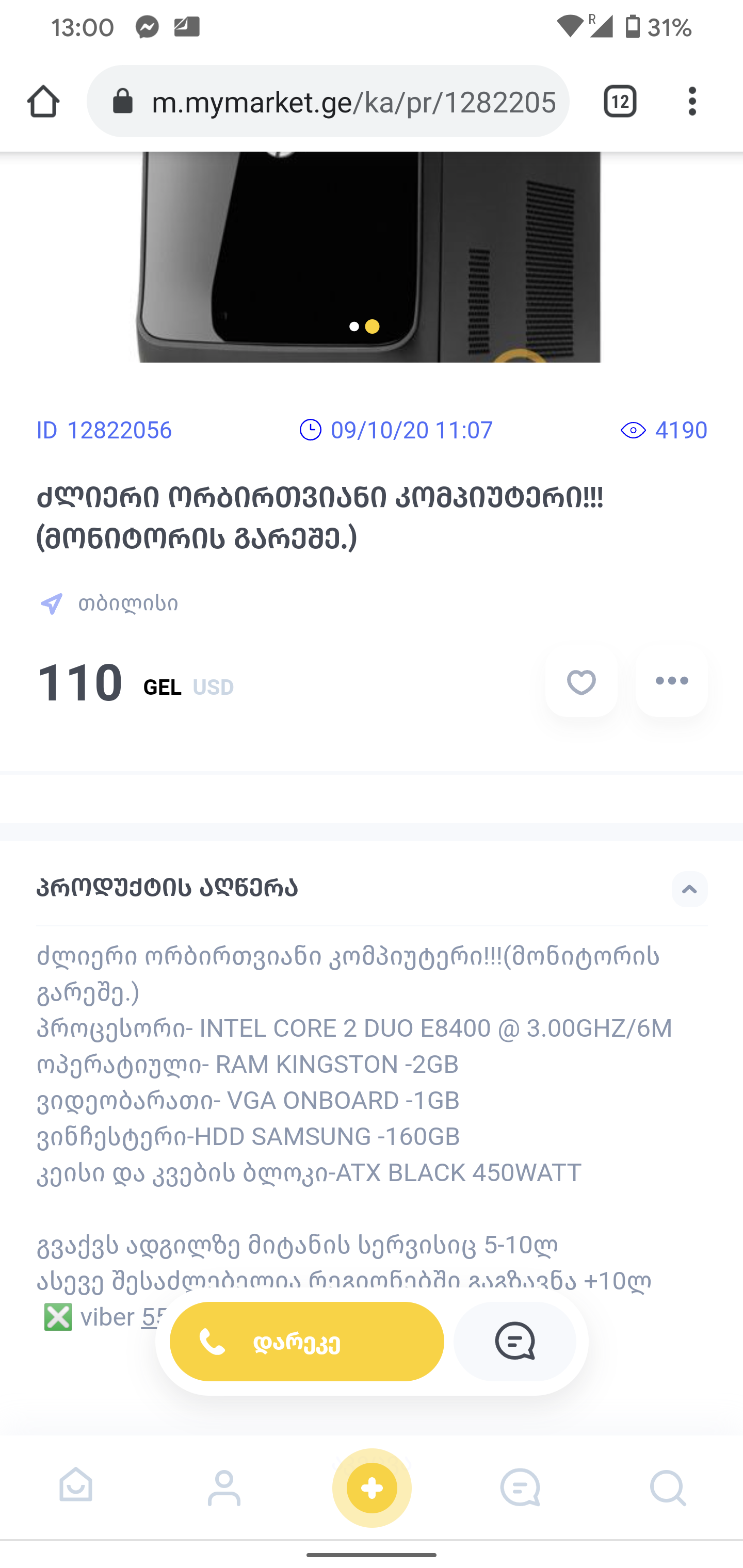The height and width of the screenshot is (1568, 743).
Task: Open the browser tab switcher
Action: click(x=619, y=101)
